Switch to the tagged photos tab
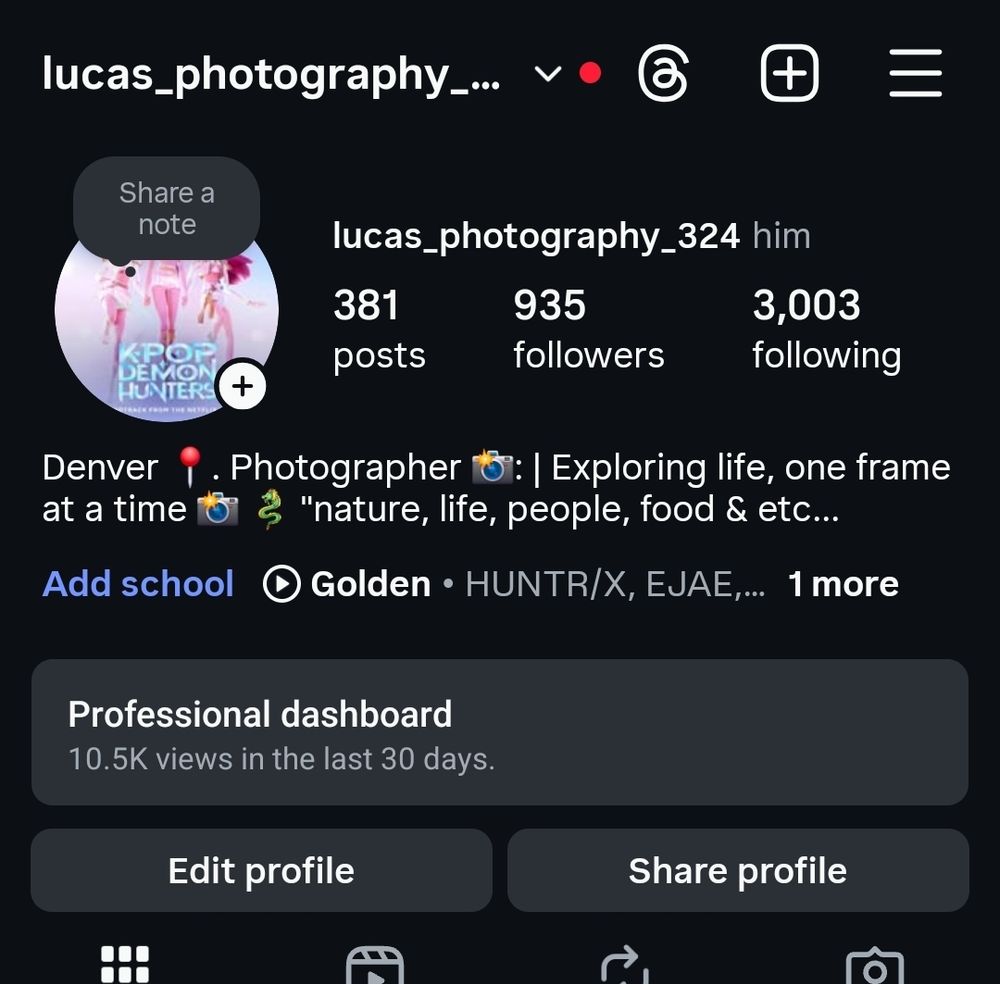This screenshot has width=1000, height=984. pos(875,966)
